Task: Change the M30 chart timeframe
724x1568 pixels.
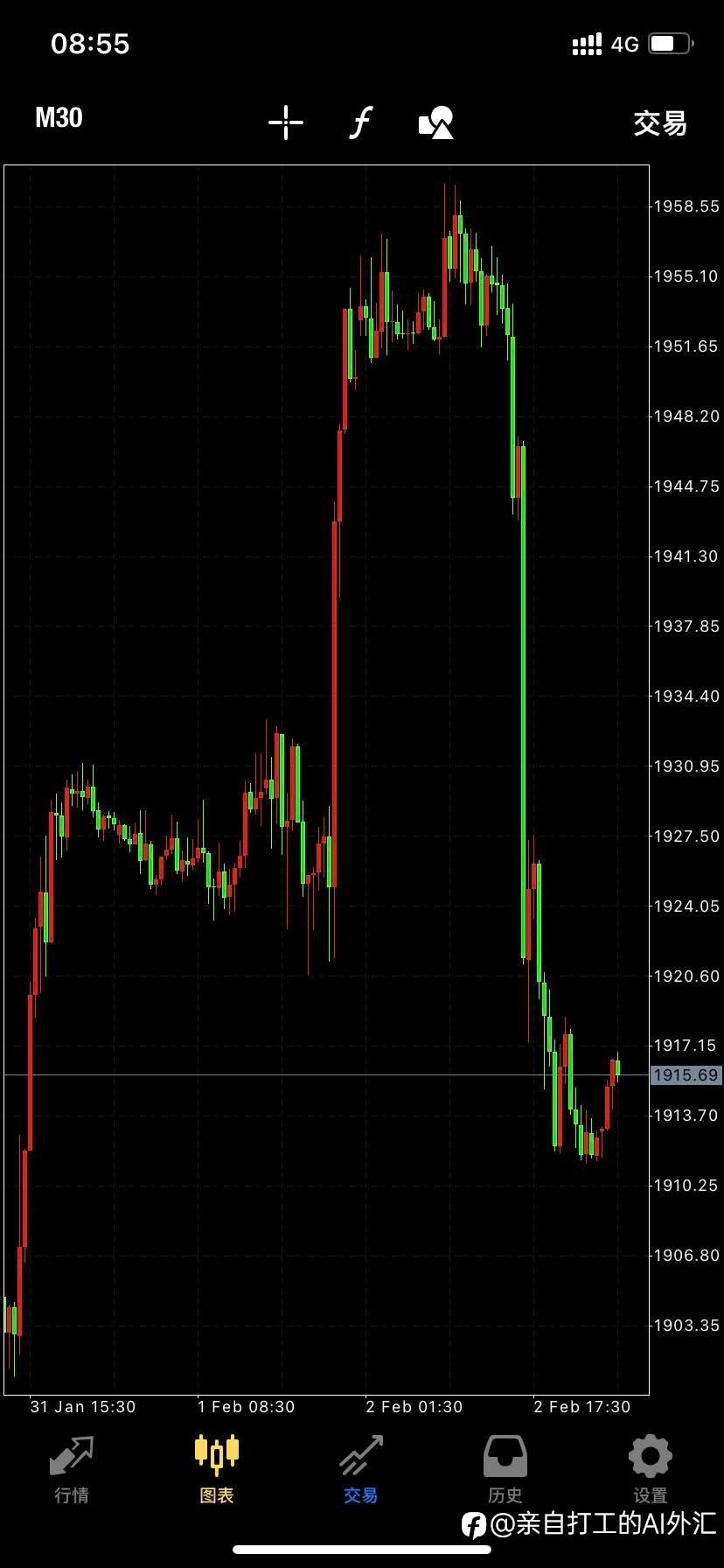Action: [x=59, y=118]
